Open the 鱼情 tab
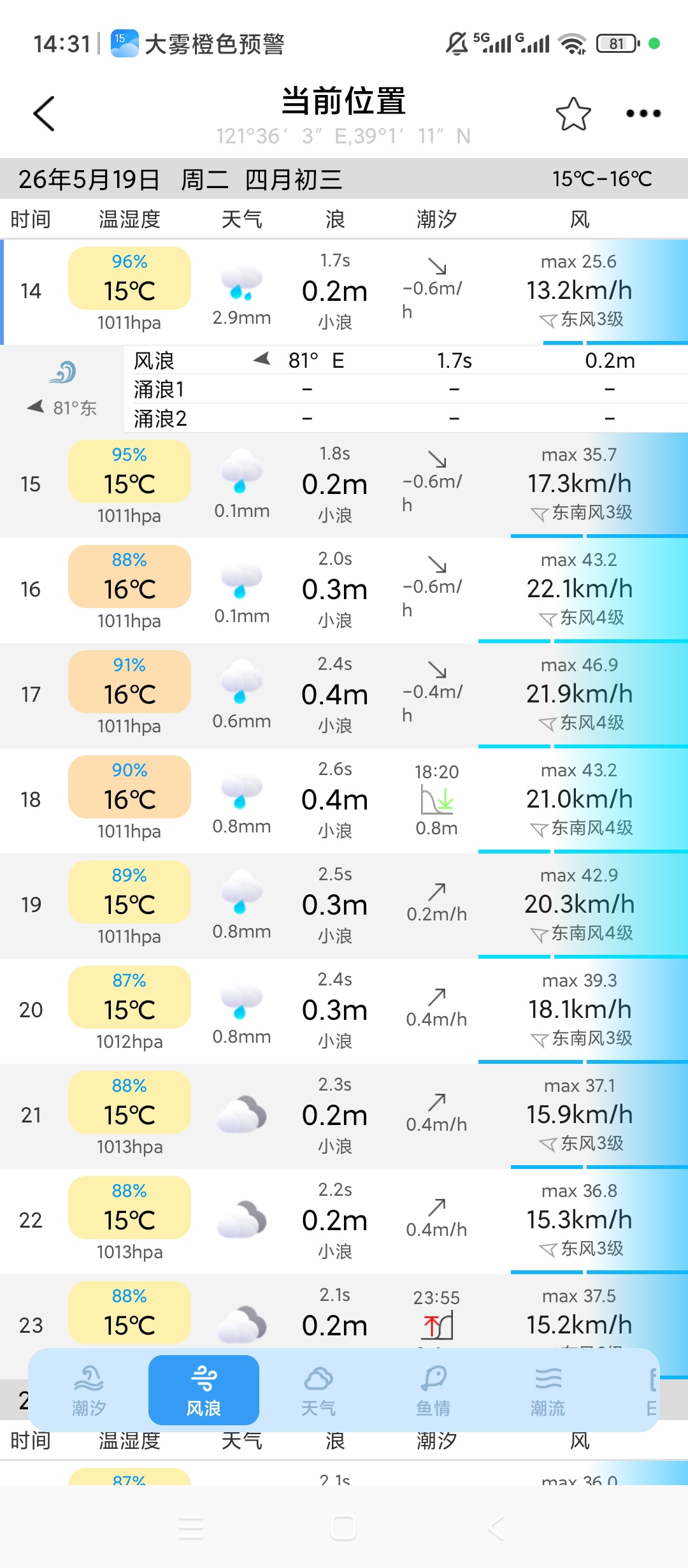Image resolution: width=688 pixels, height=1568 pixels. (433, 1390)
